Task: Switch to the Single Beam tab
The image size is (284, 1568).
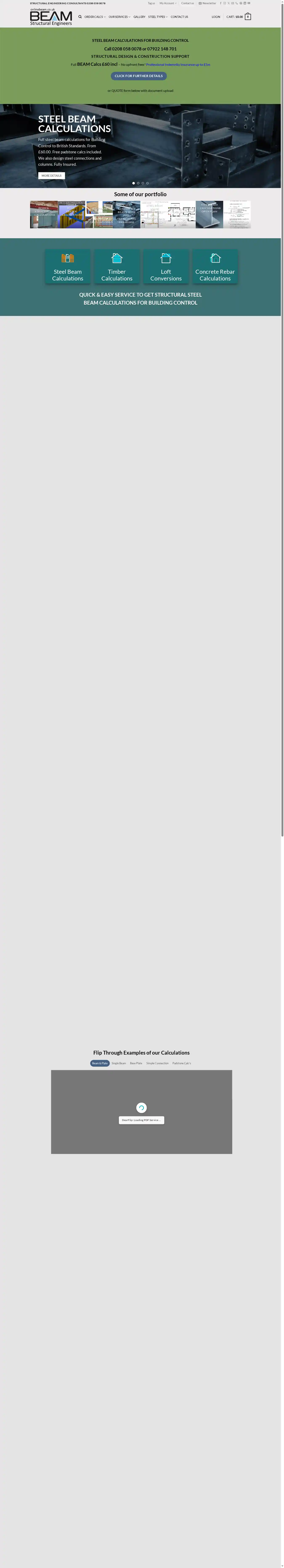Action: pos(119,1063)
